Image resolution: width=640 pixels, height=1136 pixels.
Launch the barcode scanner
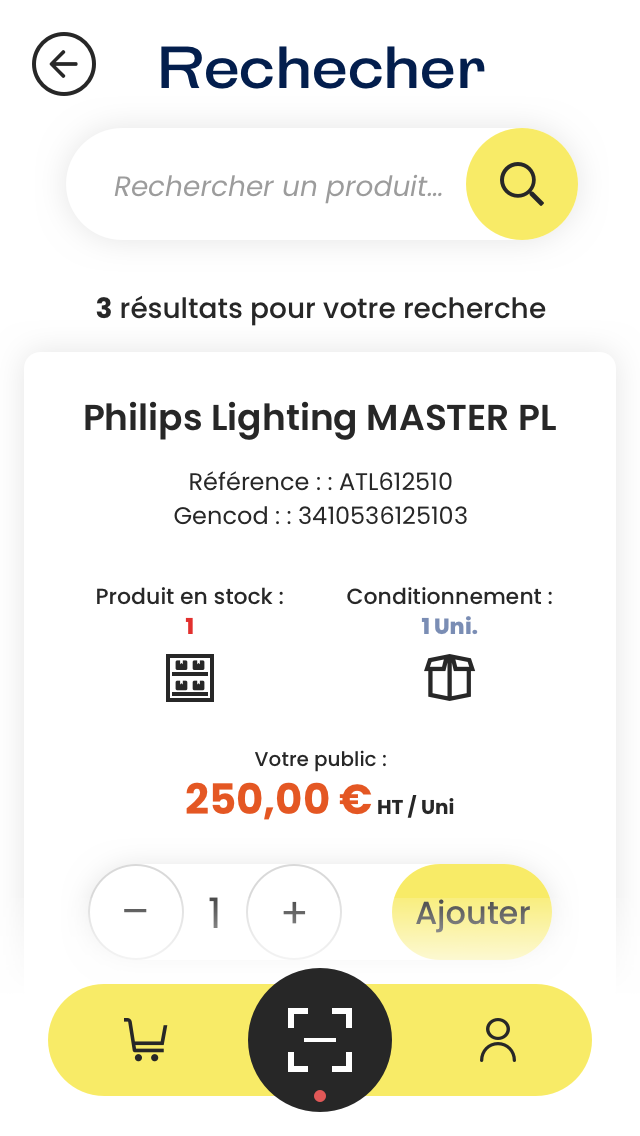(x=320, y=1040)
